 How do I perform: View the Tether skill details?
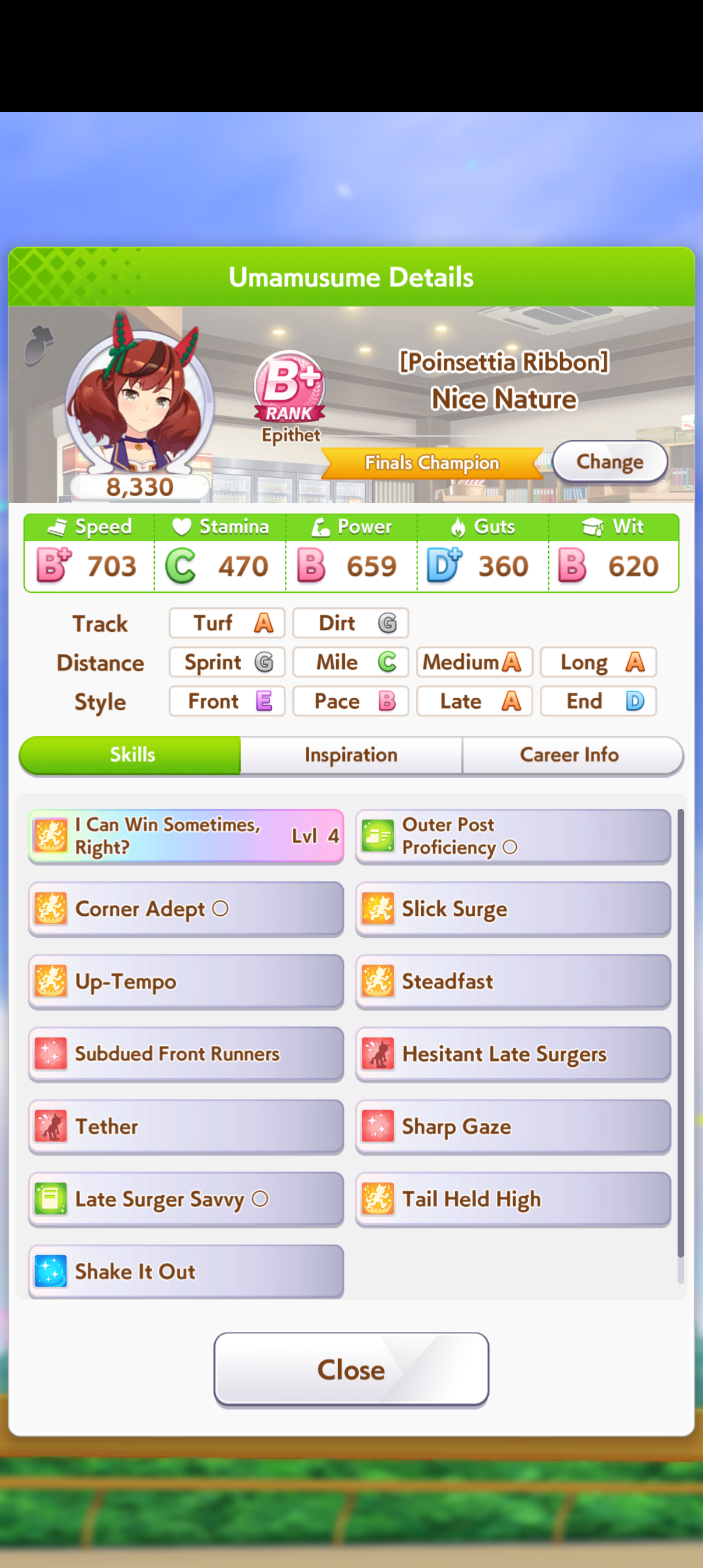(186, 1126)
